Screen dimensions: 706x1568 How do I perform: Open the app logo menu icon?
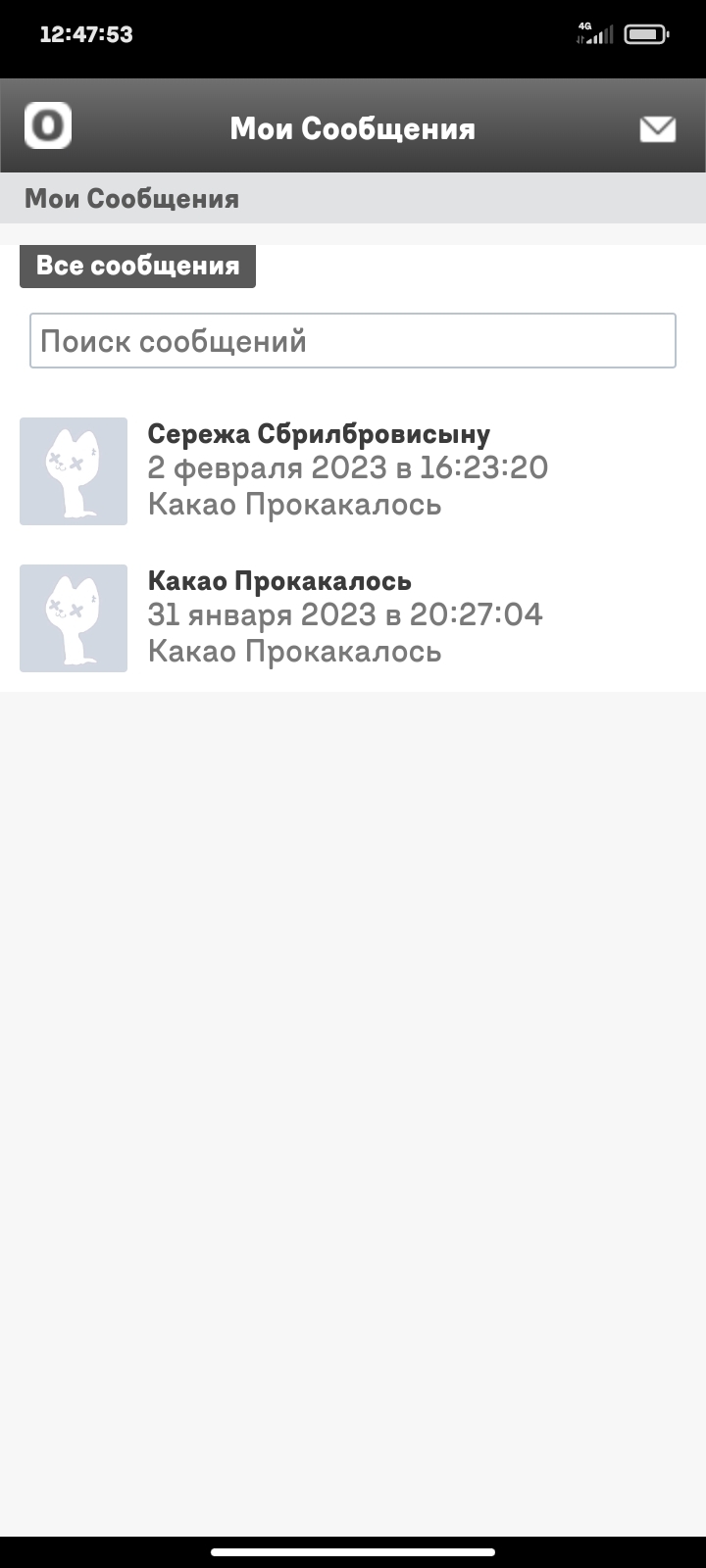click(x=48, y=126)
